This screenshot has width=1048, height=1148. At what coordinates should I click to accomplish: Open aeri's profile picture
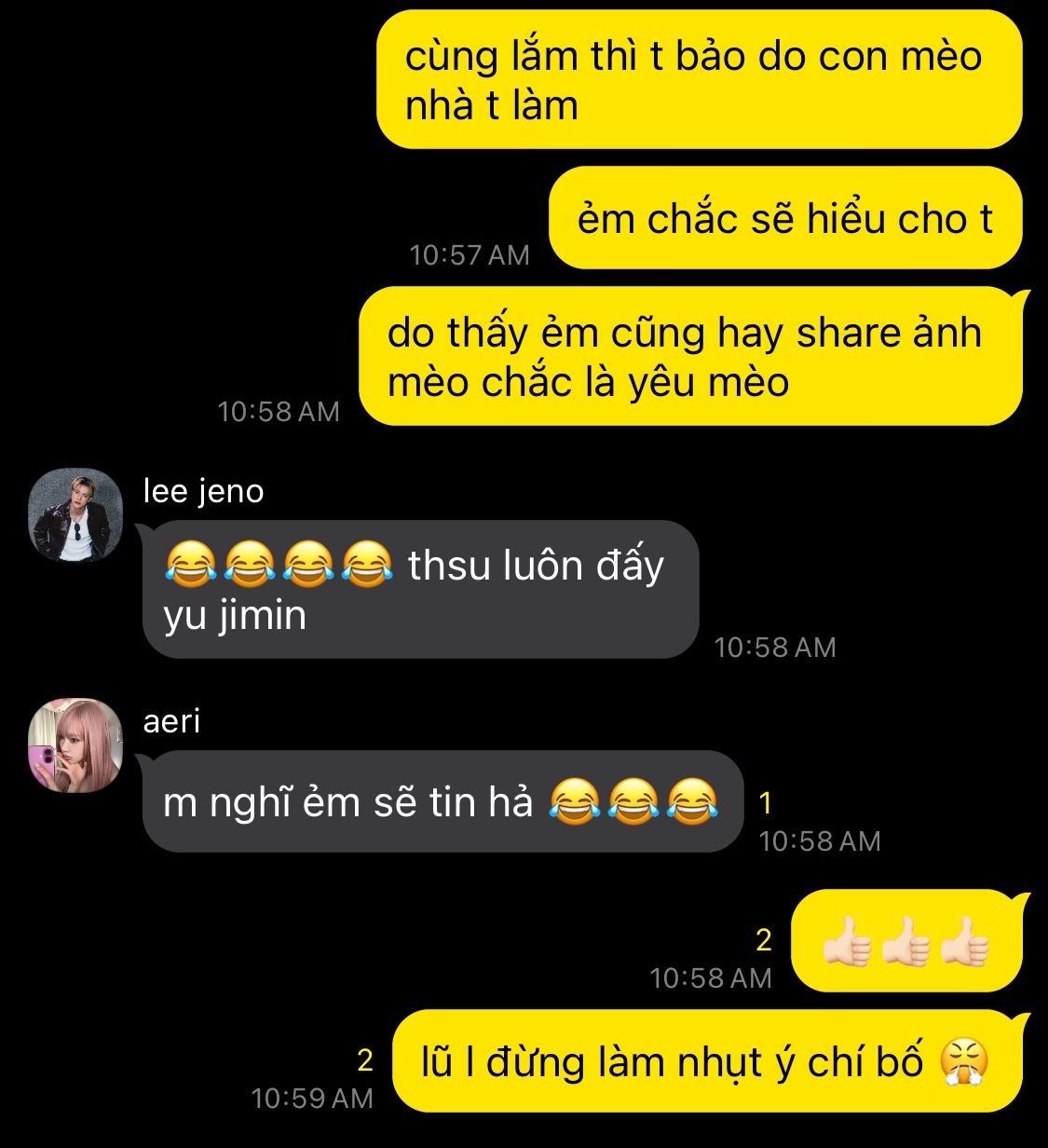click(75, 745)
